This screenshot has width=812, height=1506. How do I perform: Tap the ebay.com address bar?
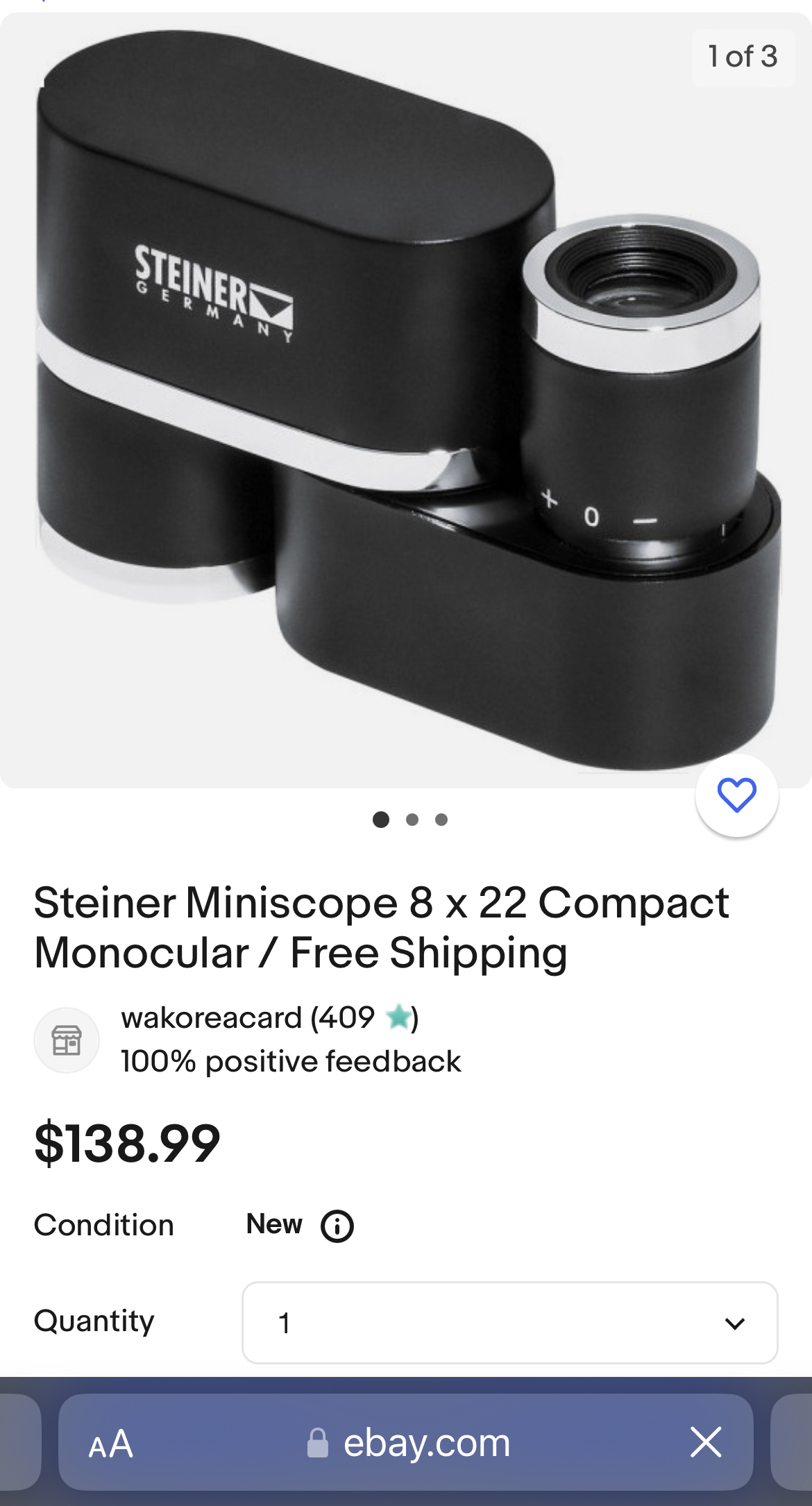click(409, 1444)
